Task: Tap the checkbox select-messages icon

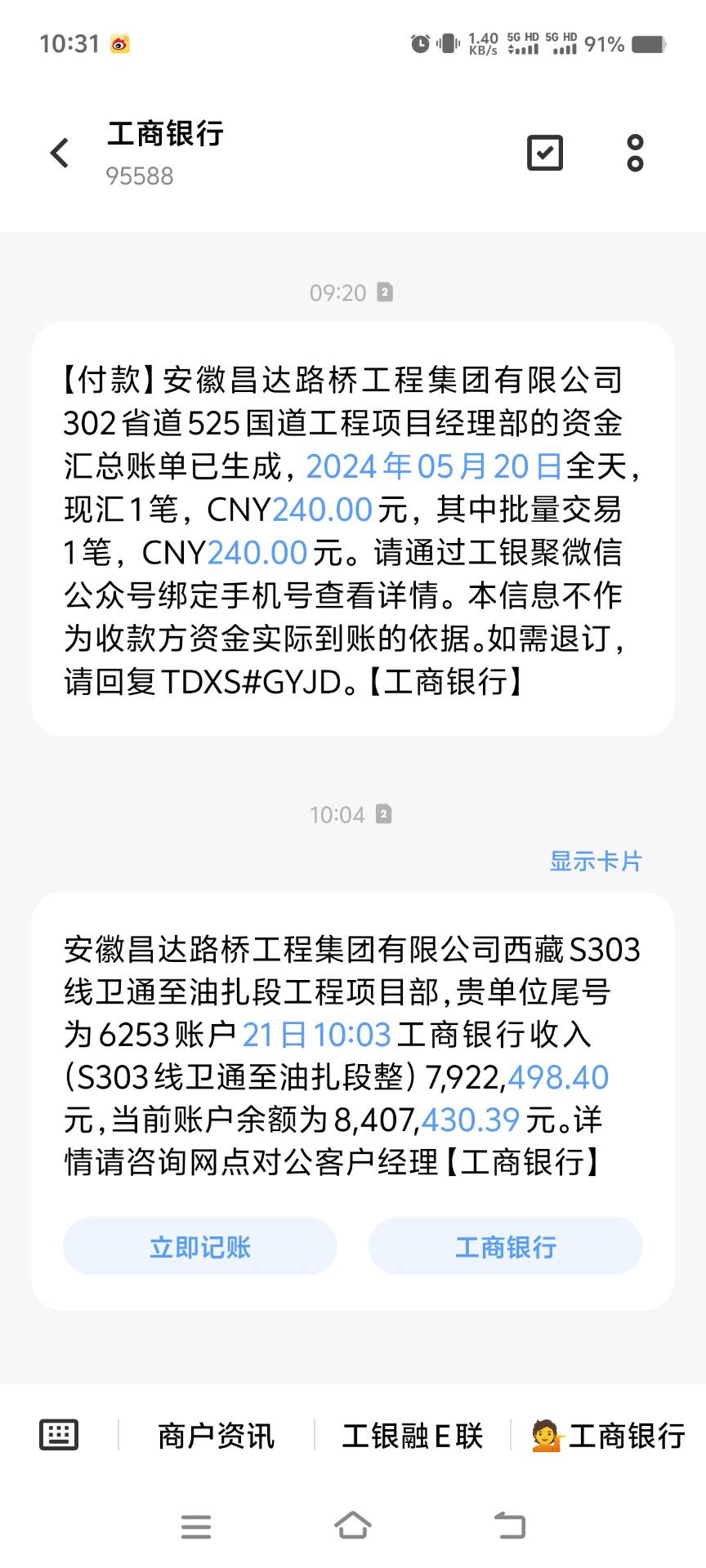Action: tap(545, 153)
